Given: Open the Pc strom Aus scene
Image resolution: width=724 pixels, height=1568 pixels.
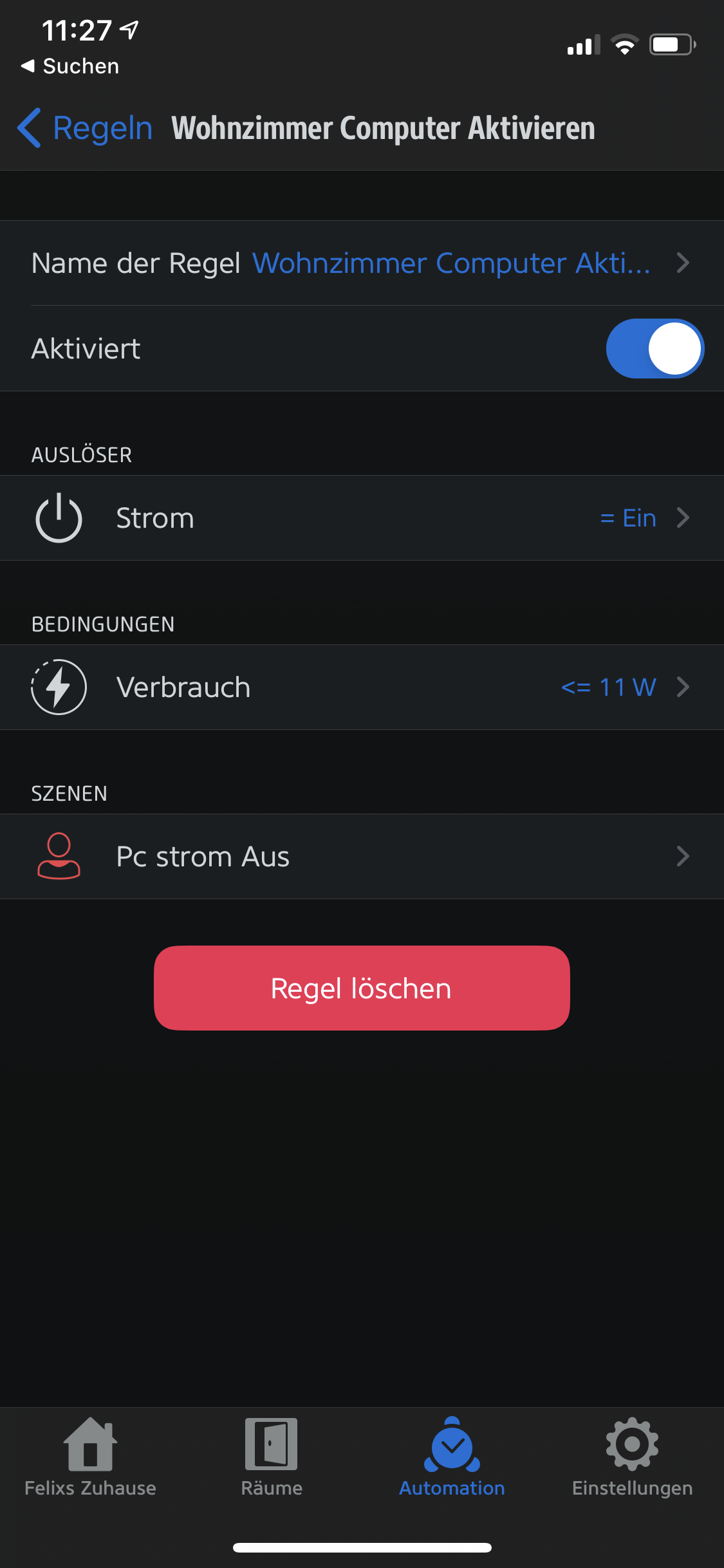Looking at the screenshot, I should pos(362,856).
